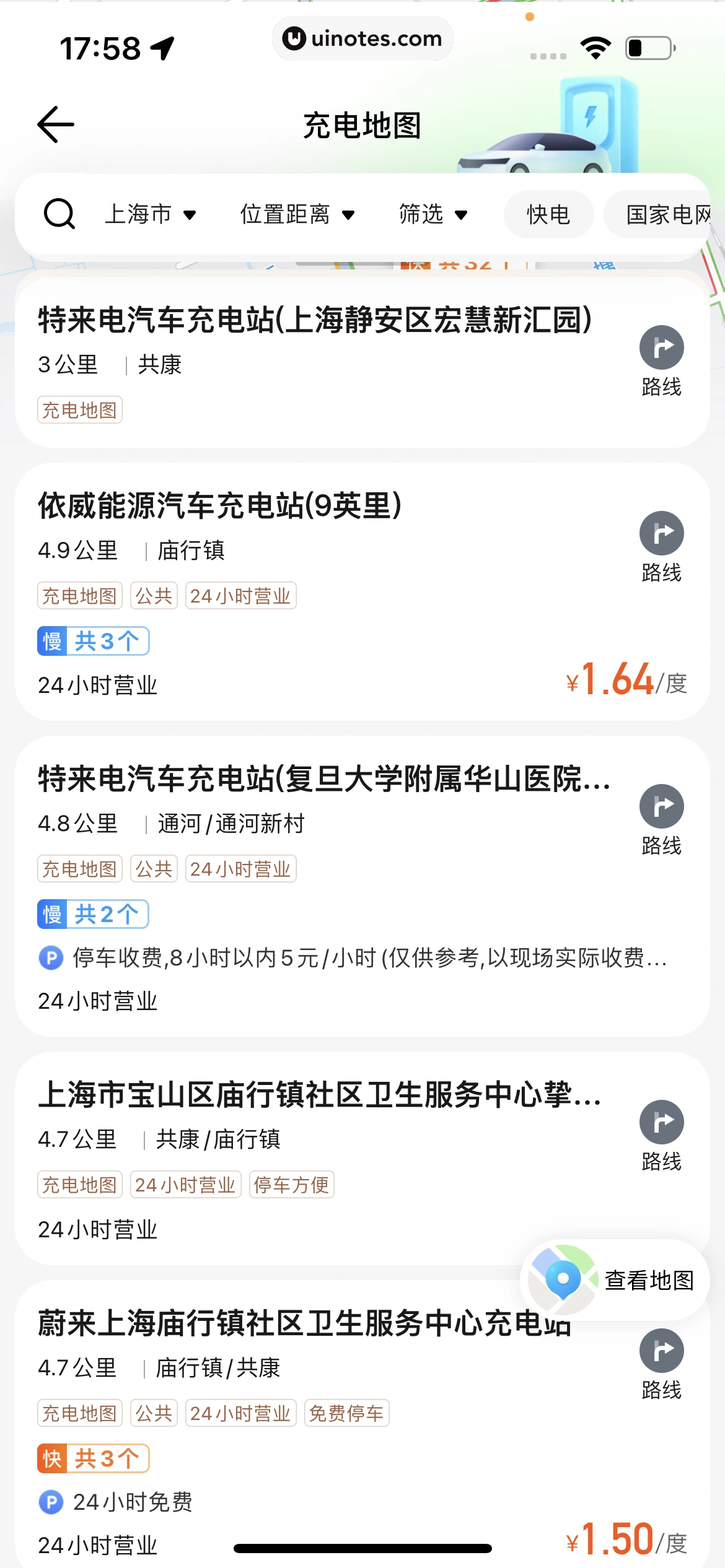Screen dimensions: 725x1568
Task: Open the search magnifier icon
Action: click(x=59, y=214)
